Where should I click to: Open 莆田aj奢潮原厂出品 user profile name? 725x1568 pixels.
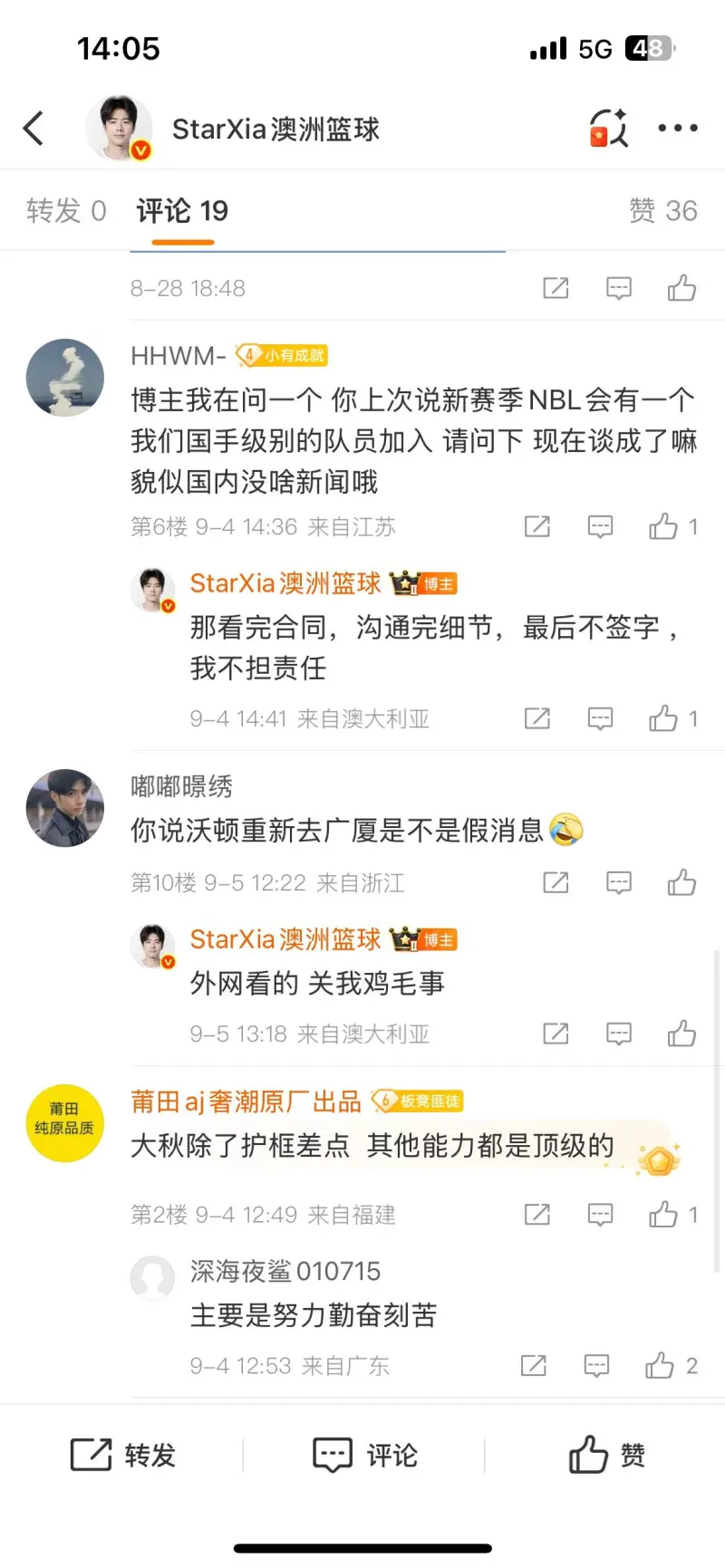coord(246,1101)
